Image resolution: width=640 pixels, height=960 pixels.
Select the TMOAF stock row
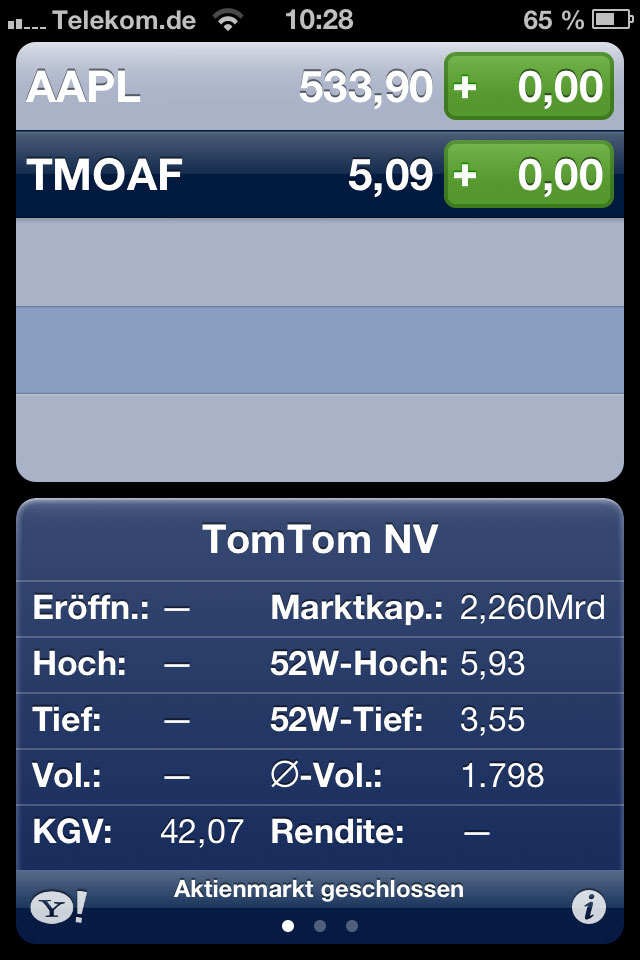click(220, 176)
